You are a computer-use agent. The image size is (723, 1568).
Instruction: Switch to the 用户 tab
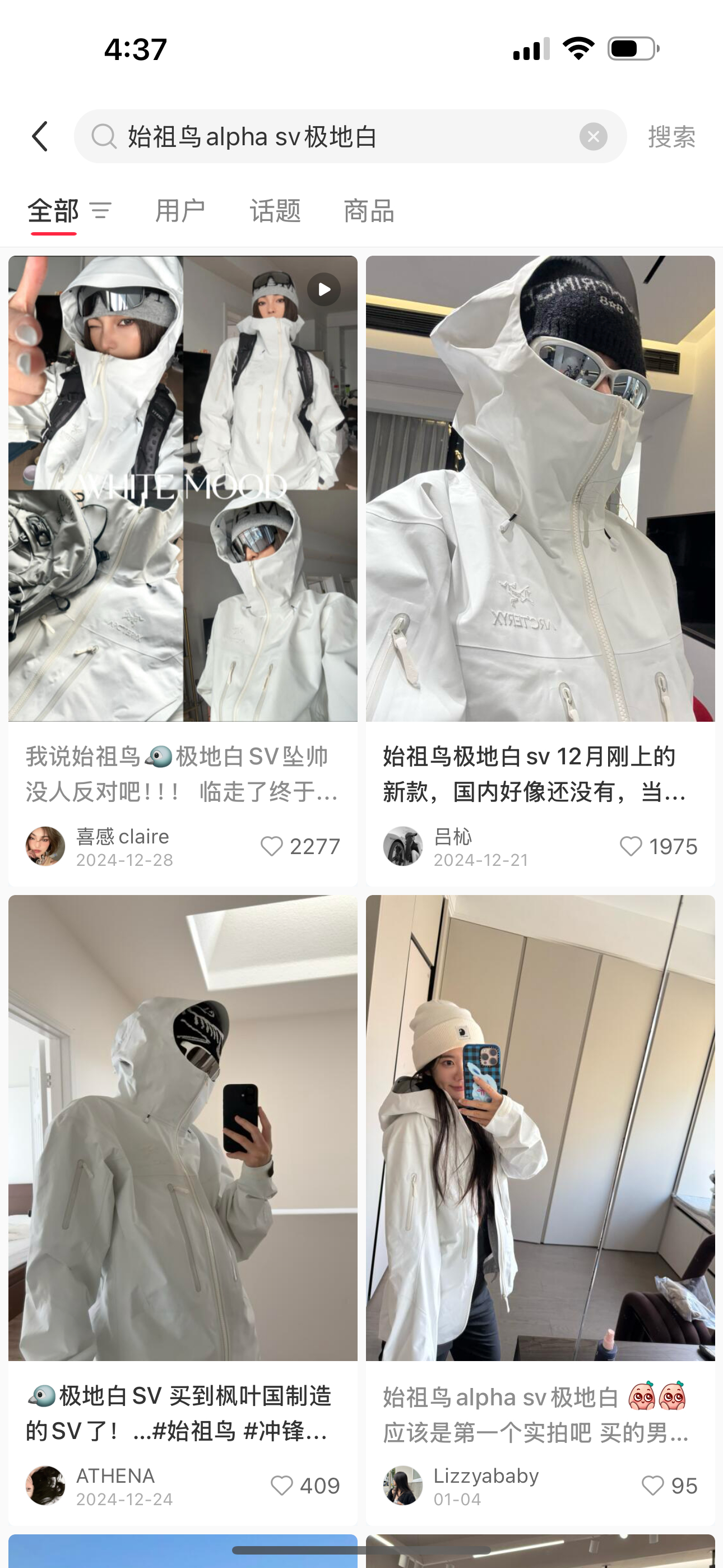pos(180,211)
